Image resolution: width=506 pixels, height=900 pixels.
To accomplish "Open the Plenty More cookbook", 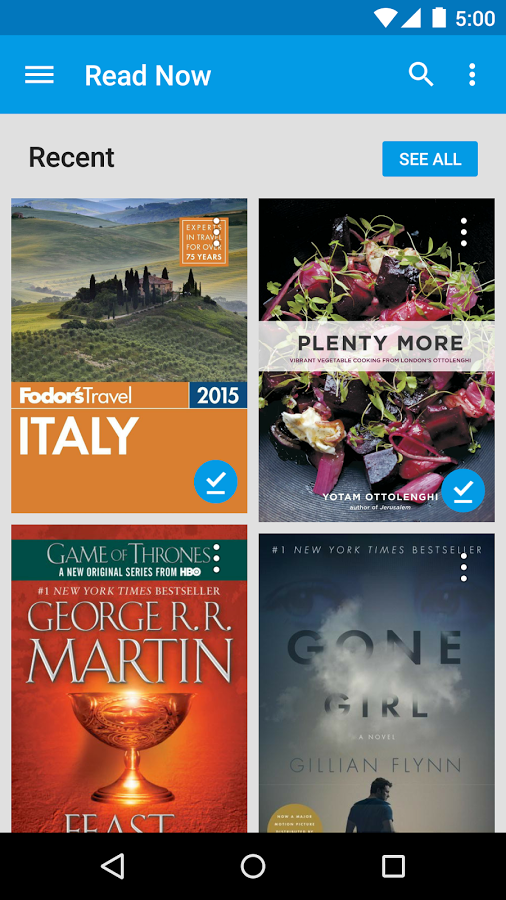I will coord(376,360).
